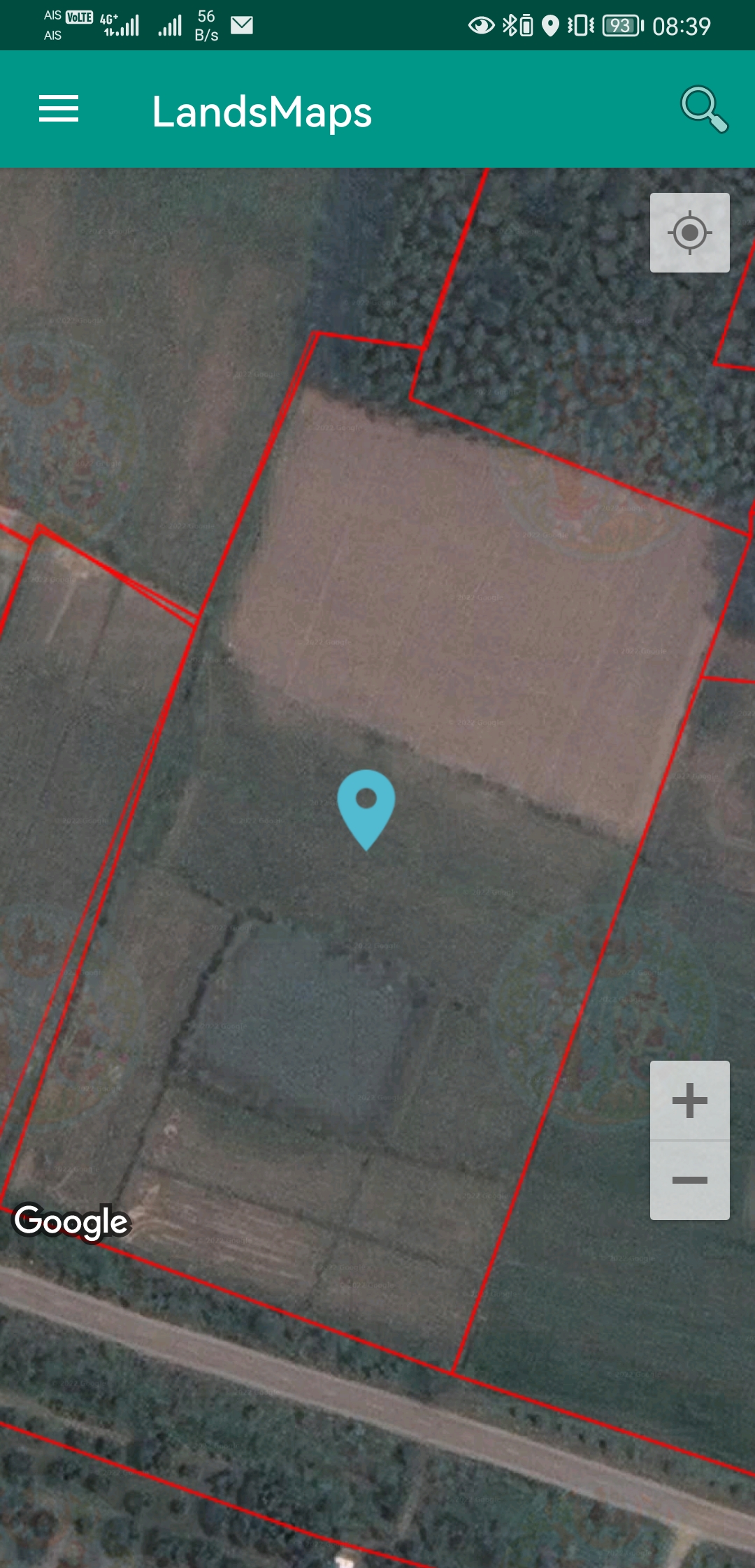The width and height of the screenshot is (755, 1568).
Task: Tap the blue location pin marker
Action: click(x=366, y=810)
